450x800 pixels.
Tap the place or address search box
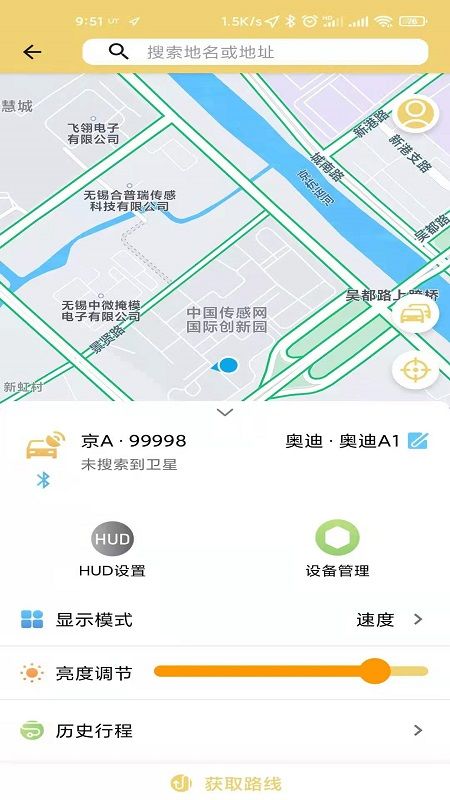[255, 52]
